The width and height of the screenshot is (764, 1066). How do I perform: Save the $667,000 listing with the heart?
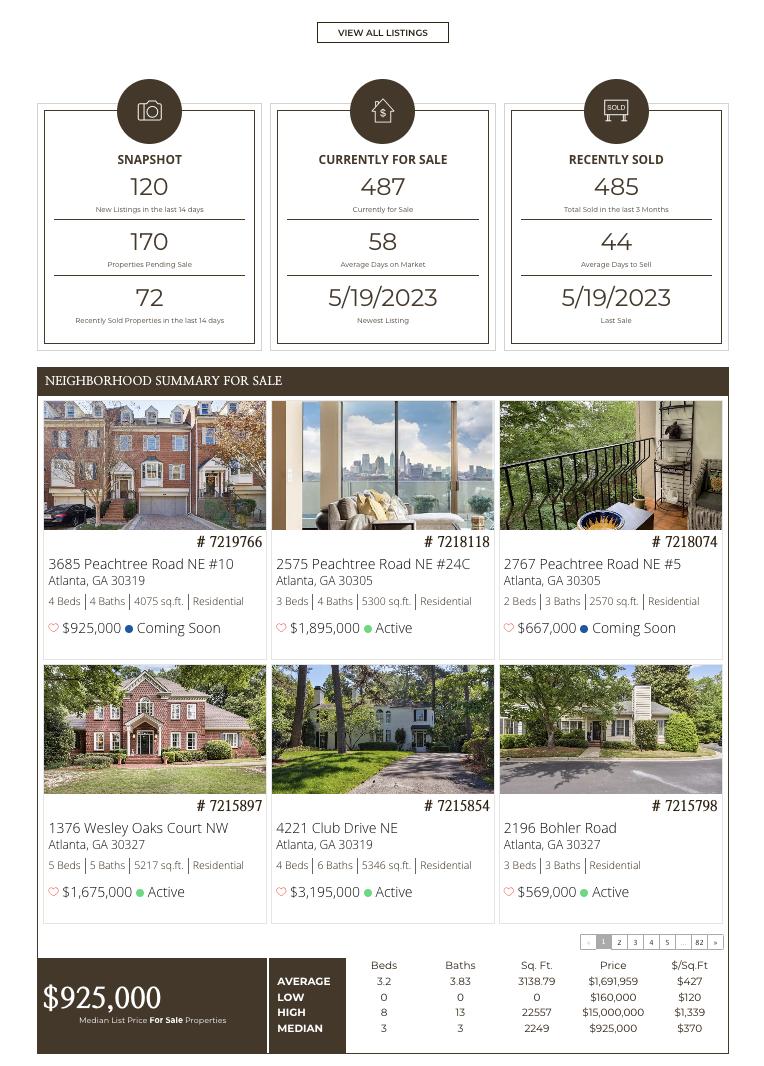[509, 628]
